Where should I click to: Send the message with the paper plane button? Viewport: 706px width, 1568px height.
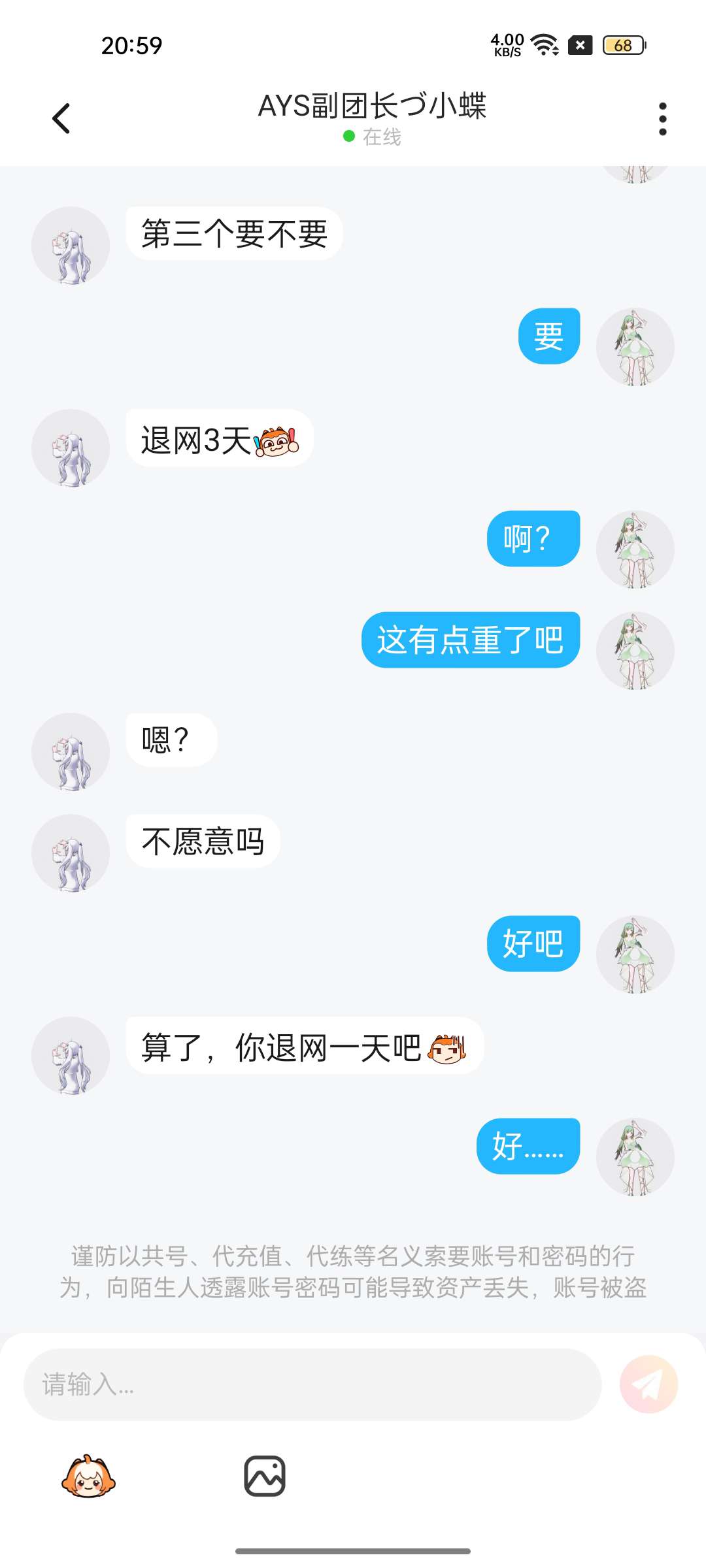tap(648, 1384)
